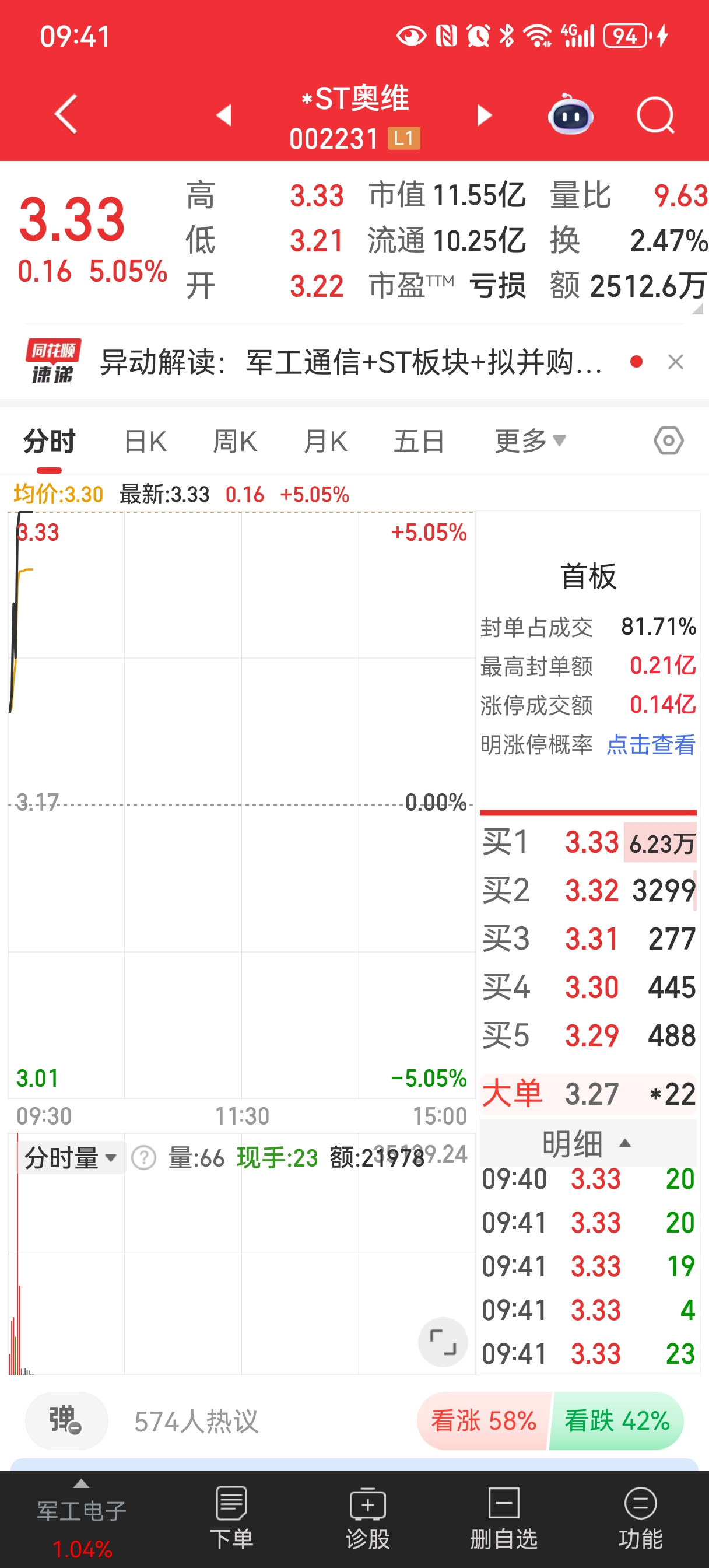Screen dimensions: 709x1568
Task: Switch to the previous stock
Action: coord(224,114)
